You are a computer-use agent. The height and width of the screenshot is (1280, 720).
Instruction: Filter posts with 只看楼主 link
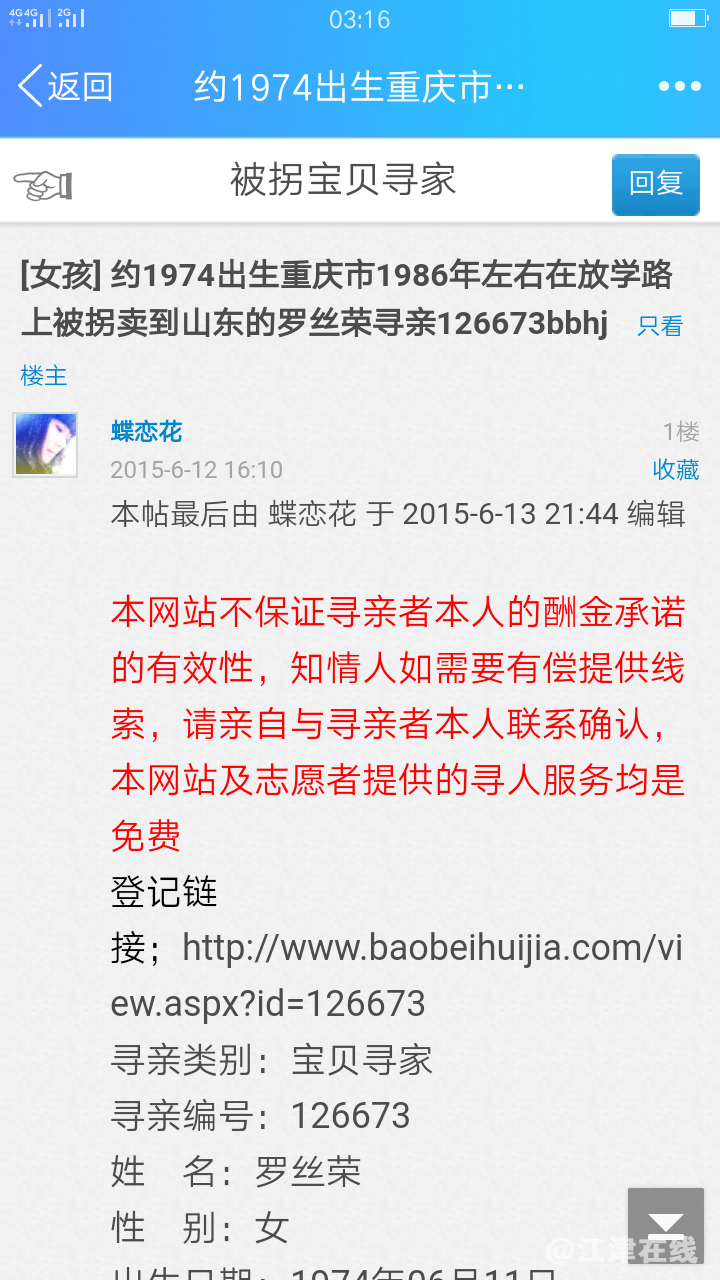point(660,326)
